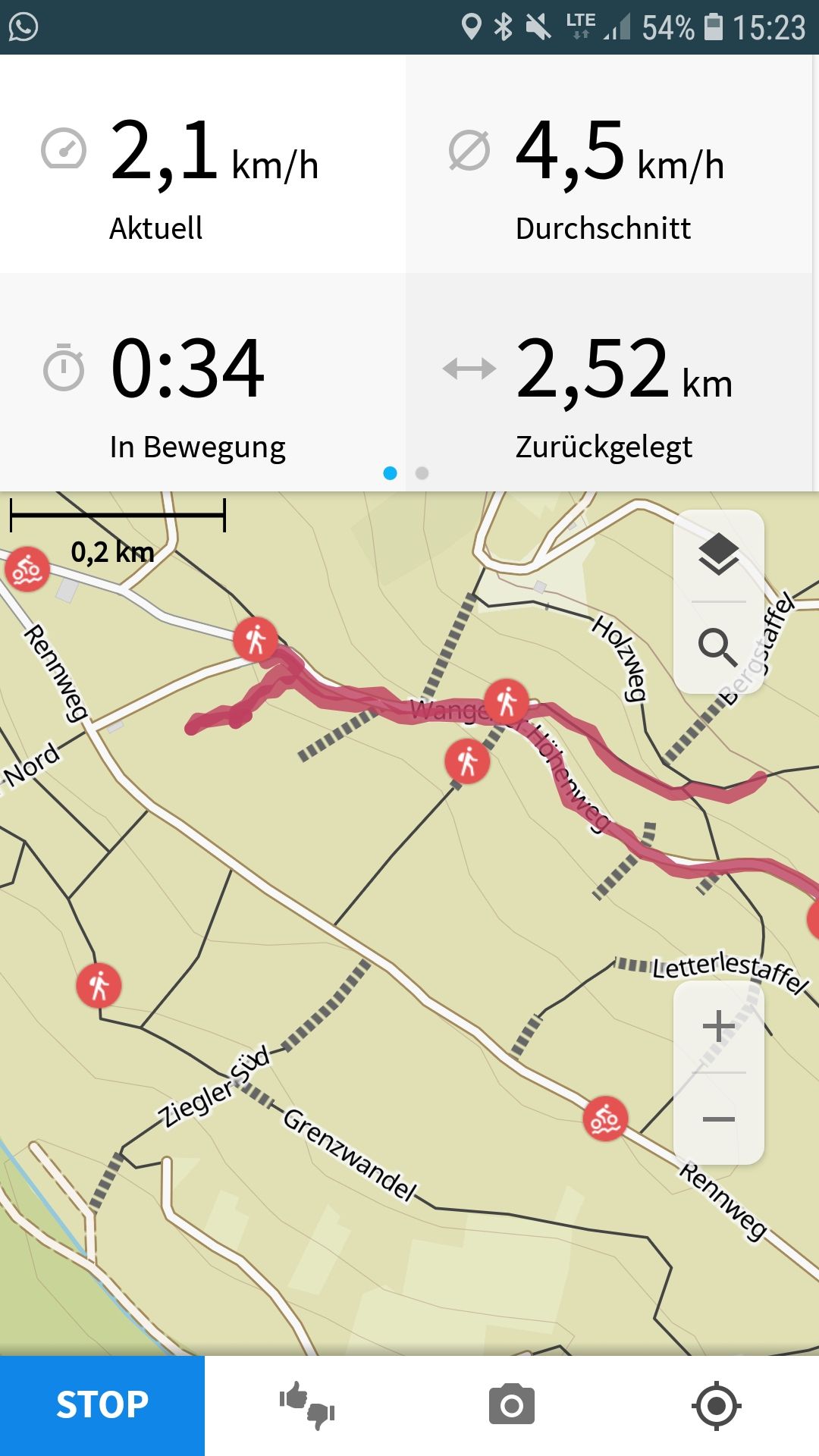Center map on current location

[717, 1405]
